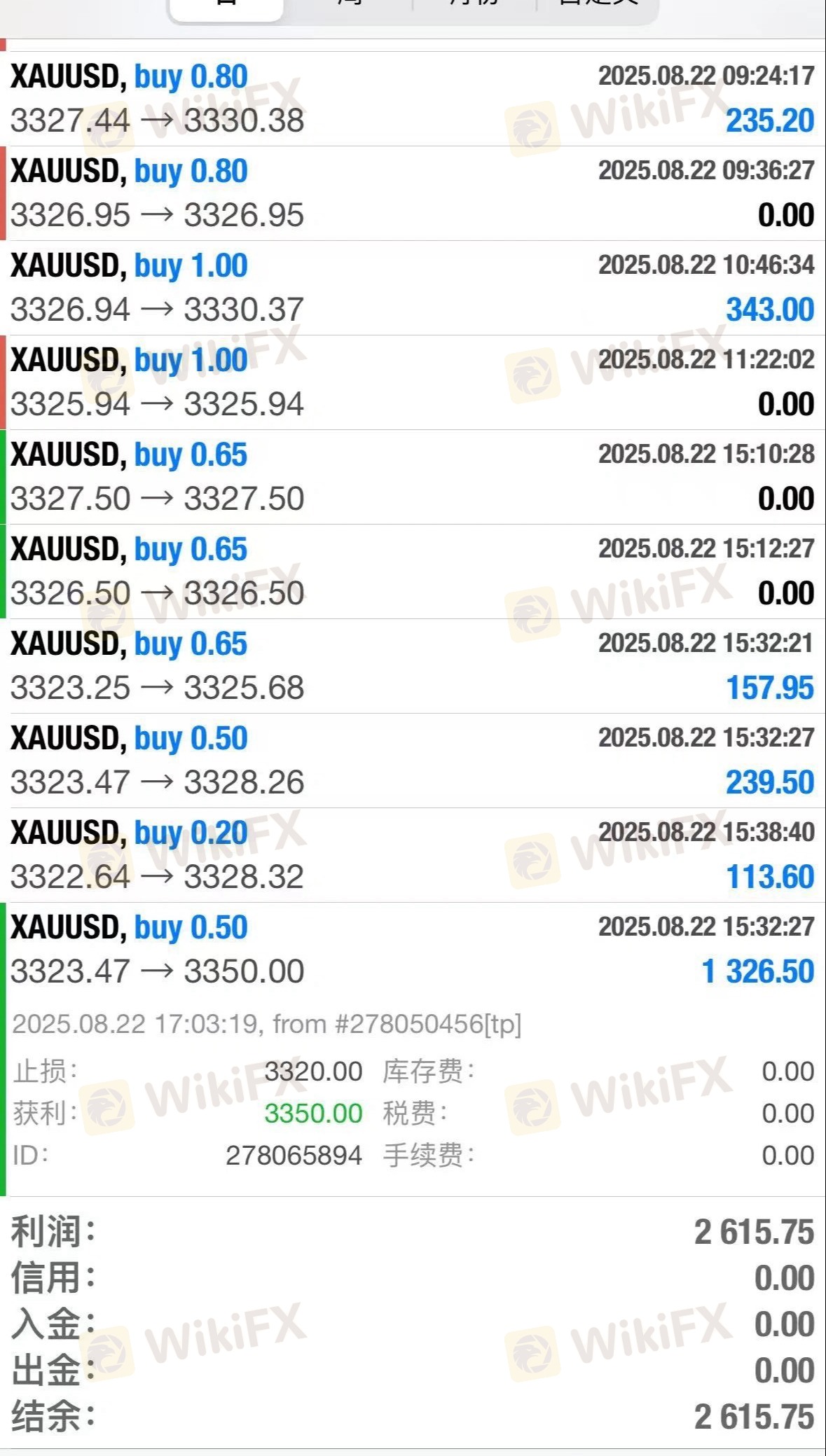This screenshot has height=1456, width=826.
Task: Open the buy 0.65 trade with profit 157.95
Action: 413,666
